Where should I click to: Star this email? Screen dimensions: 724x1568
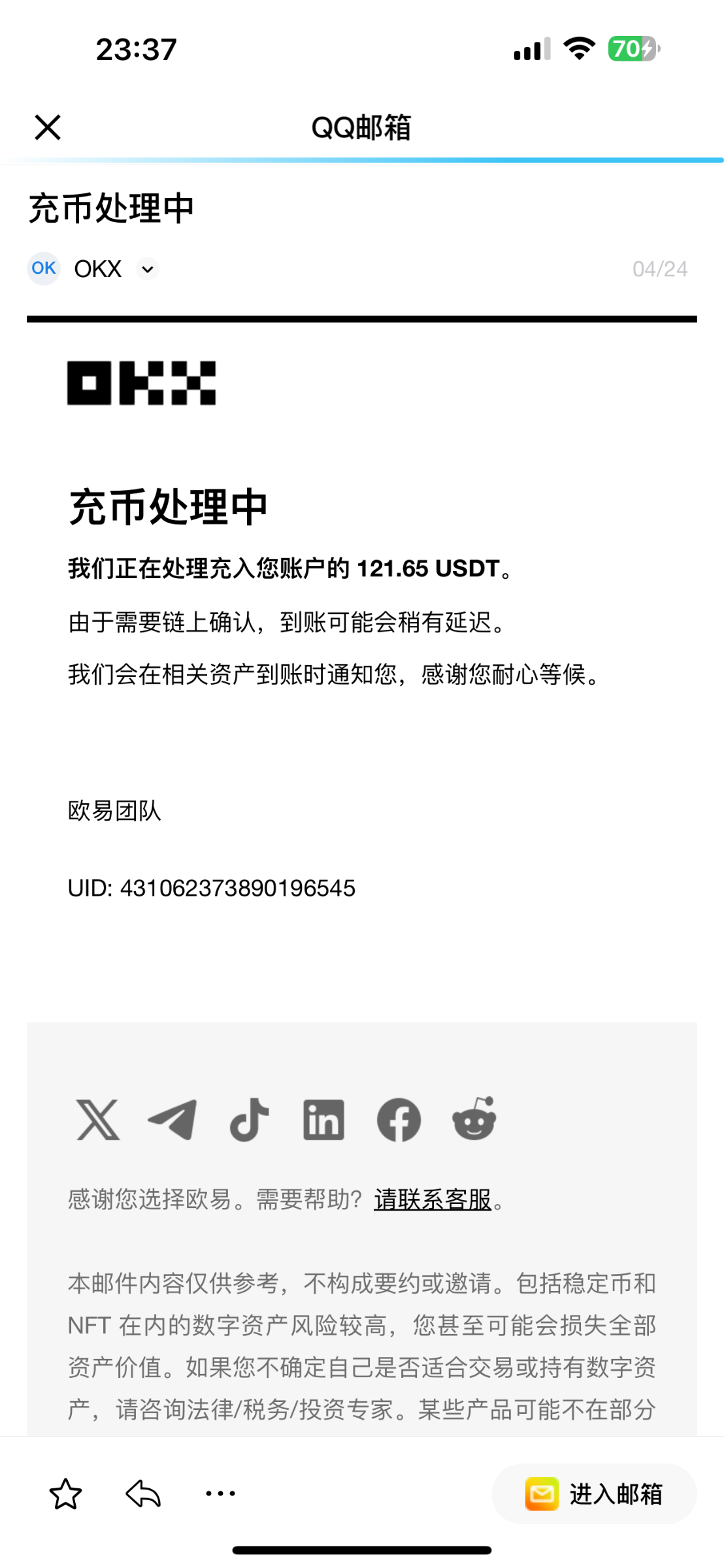pos(65,1494)
